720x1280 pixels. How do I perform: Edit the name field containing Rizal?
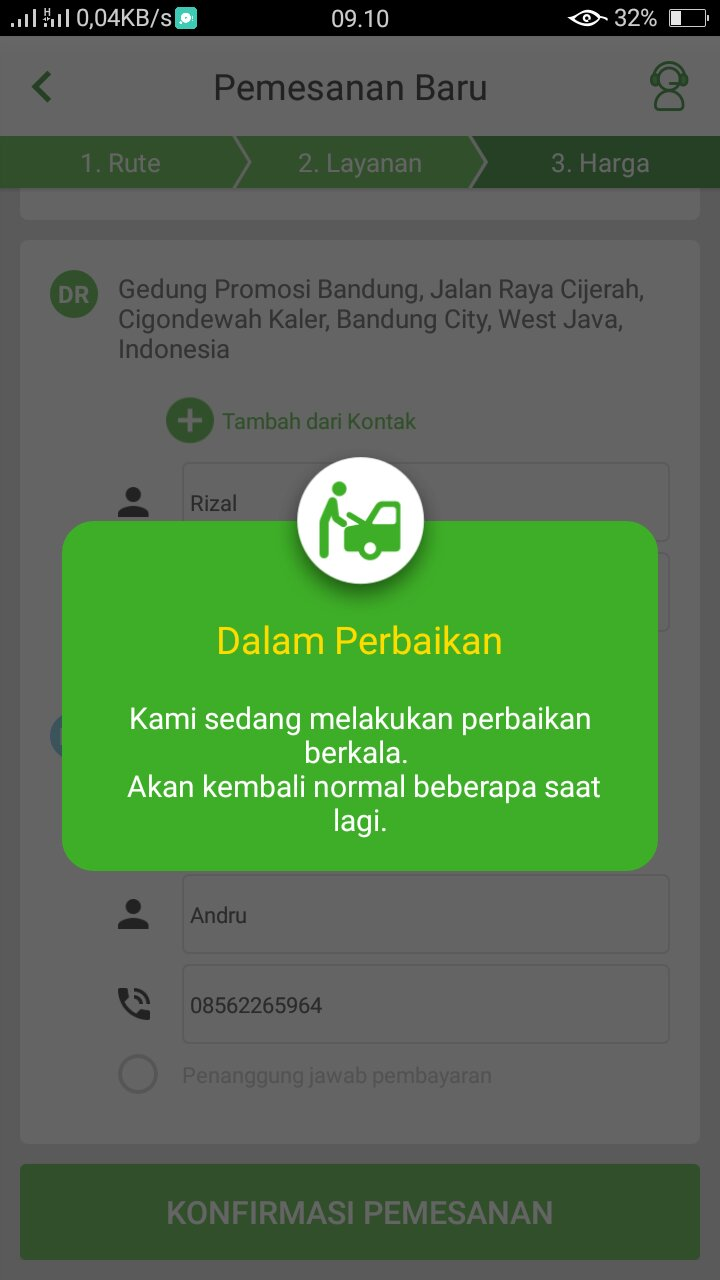426,502
